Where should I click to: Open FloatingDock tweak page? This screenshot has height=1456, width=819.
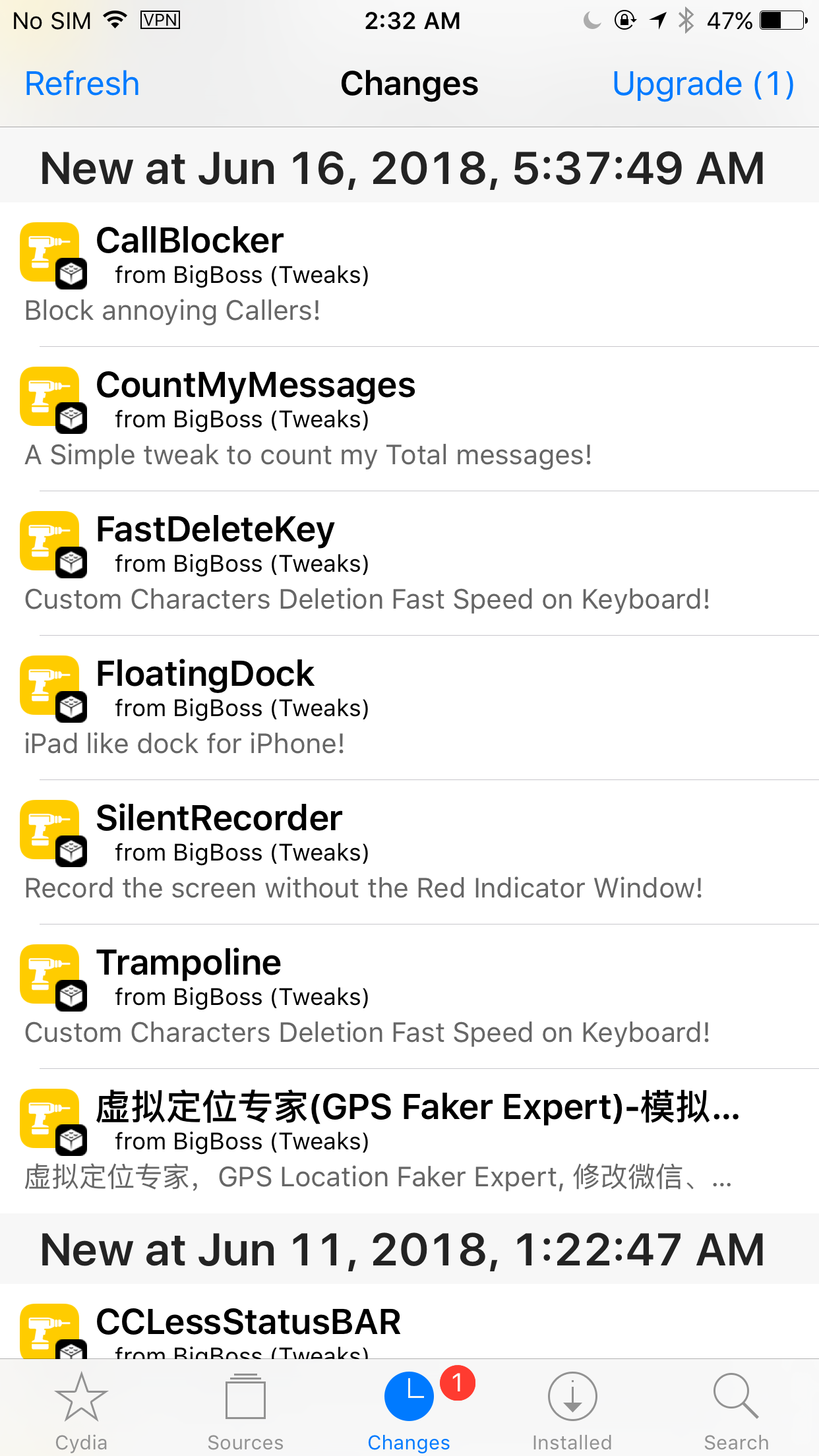(409, 708)
